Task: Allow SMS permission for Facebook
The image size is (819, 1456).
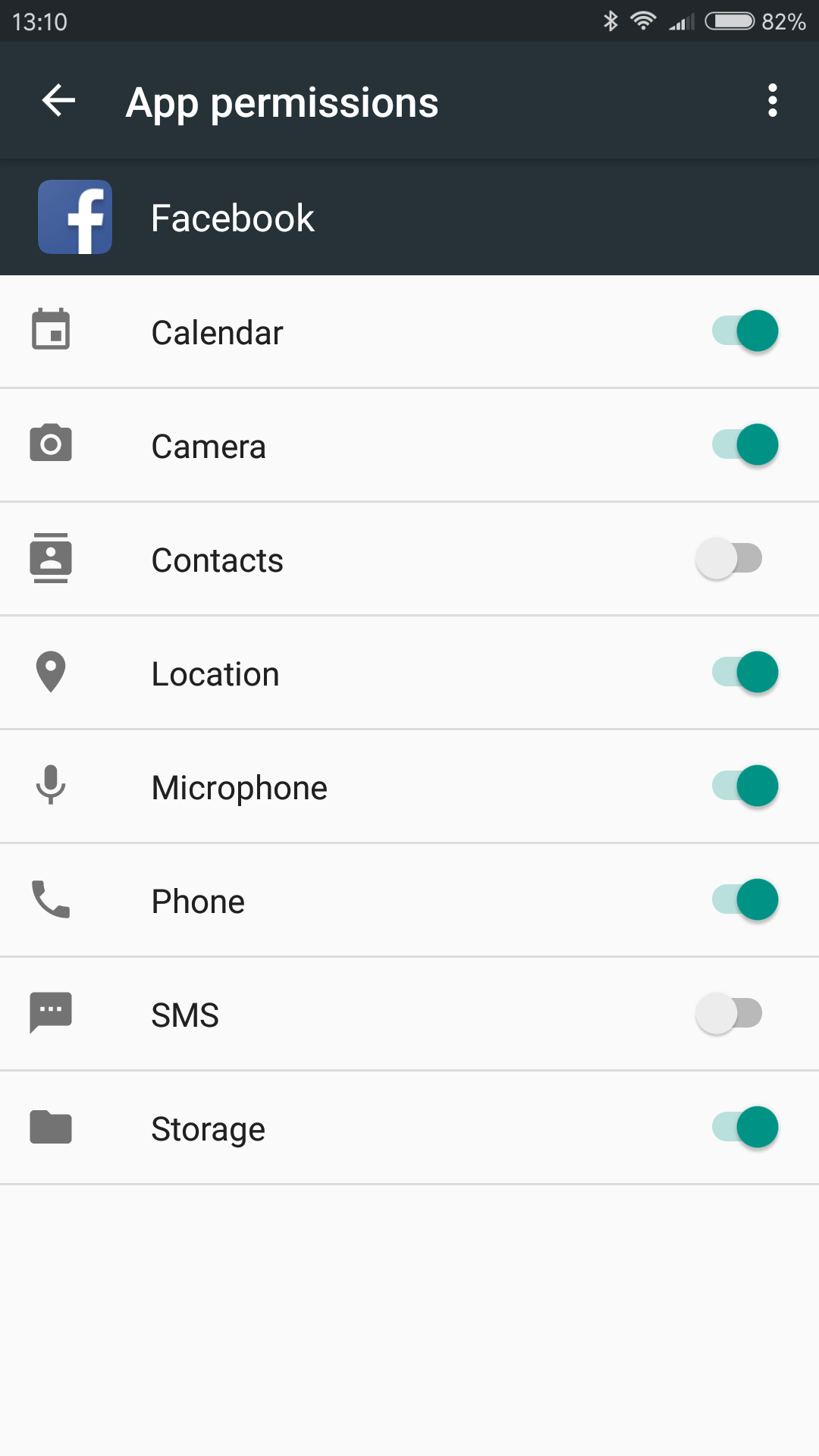Action: tap(729, 1014)
